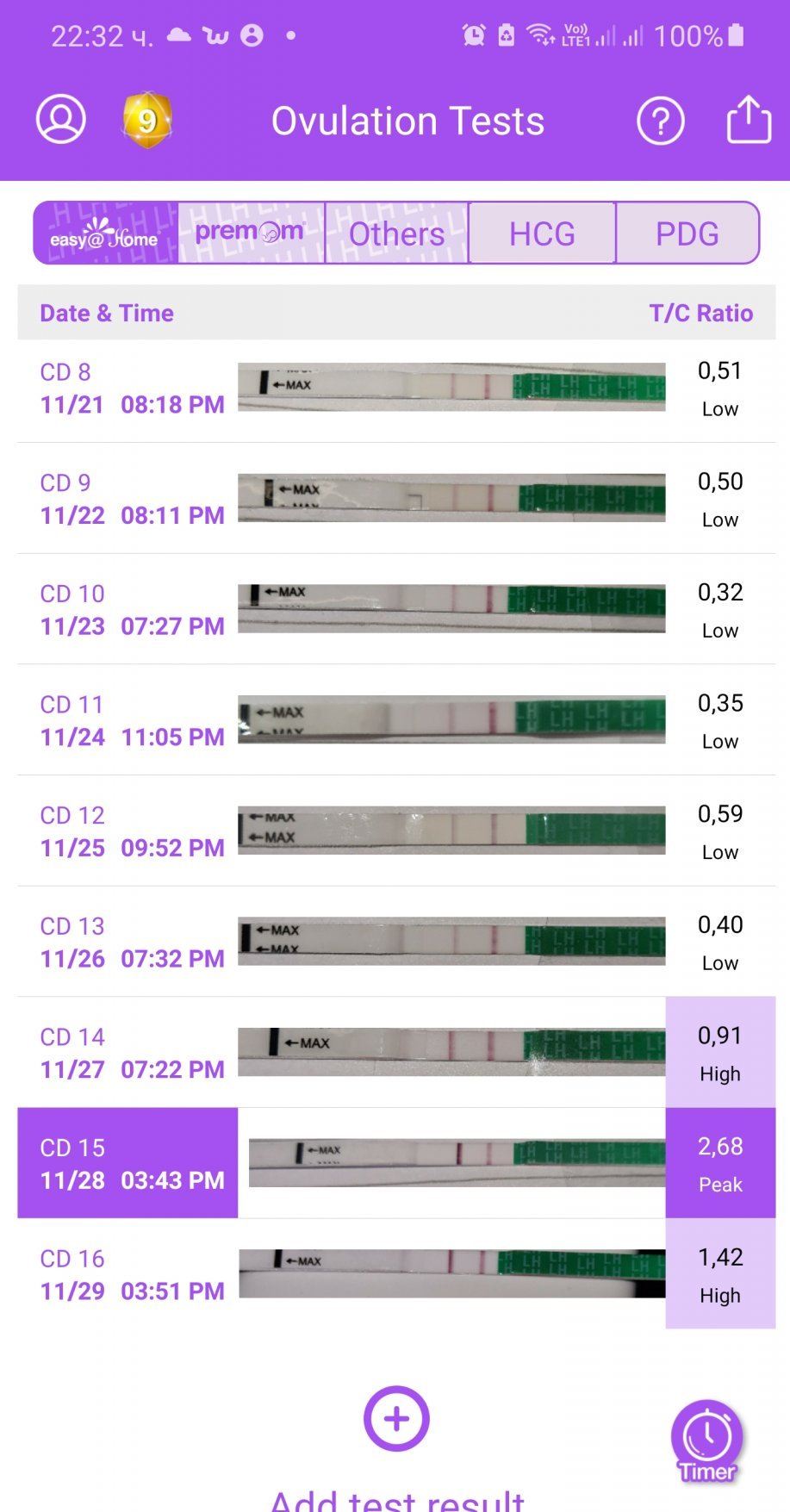Image resolution: width=790 pixels, height=1512 pixels.
Task: View the CD 11 test at 11:05 PM
Action: [x=396, y=720]
